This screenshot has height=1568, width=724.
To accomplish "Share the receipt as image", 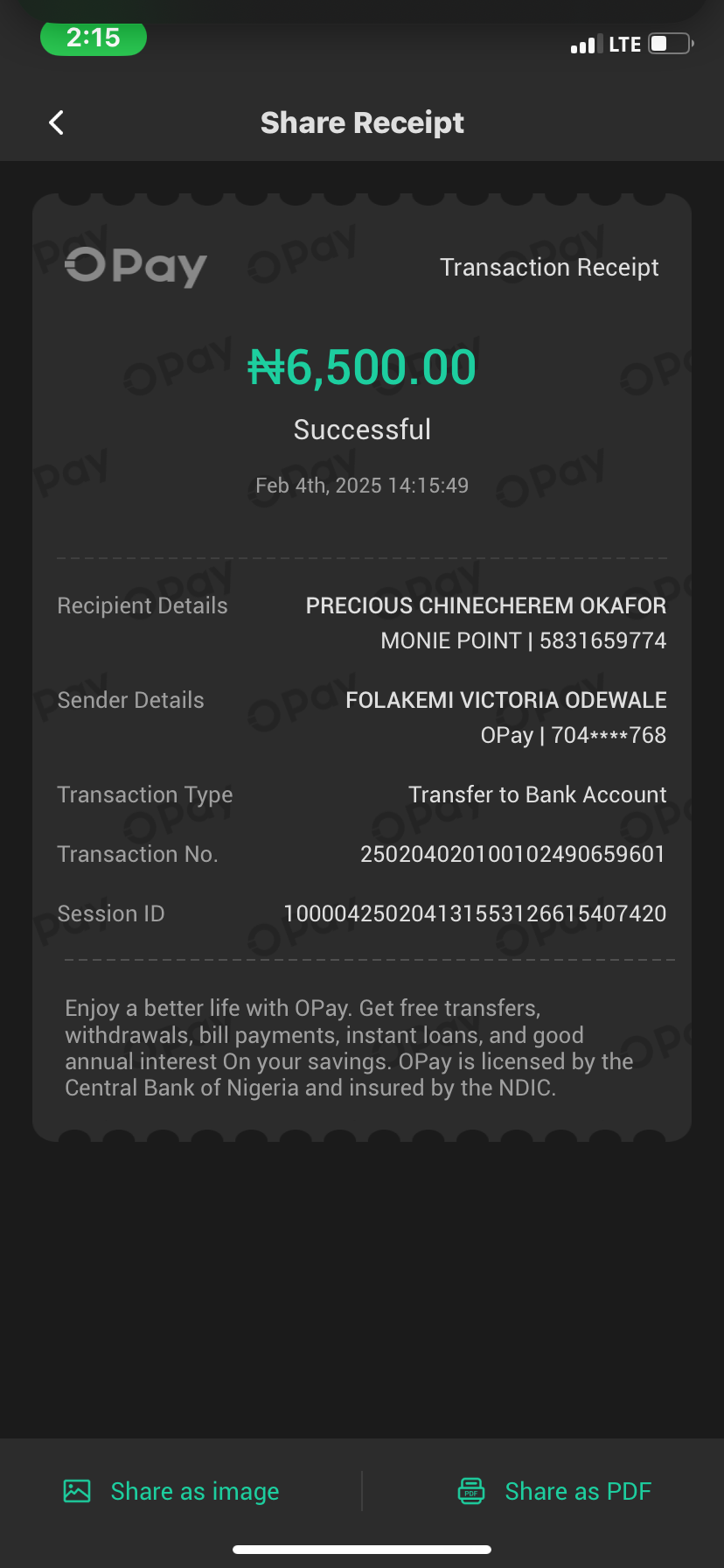I will click(x=172, y=1491).
